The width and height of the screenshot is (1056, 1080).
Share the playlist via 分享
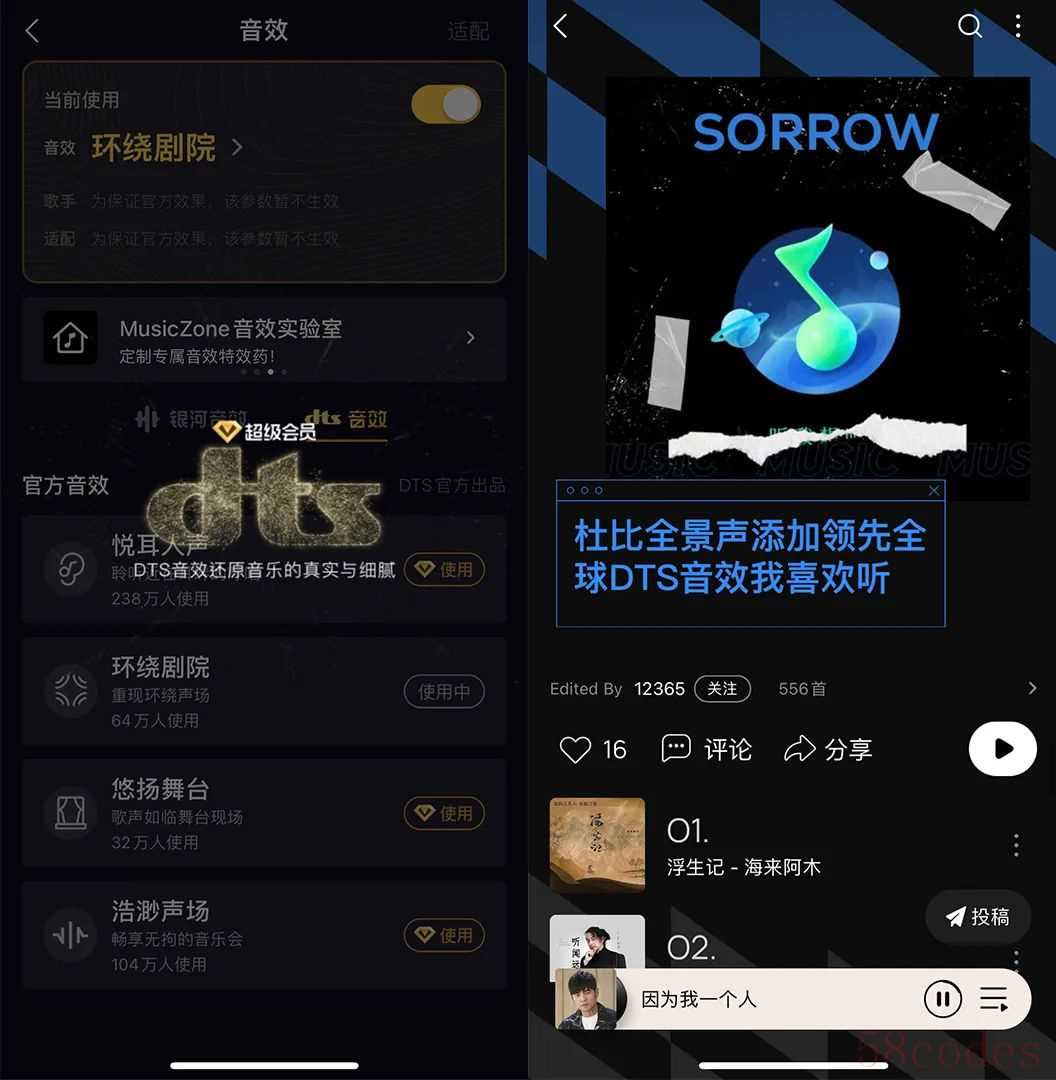click(828, 750)
